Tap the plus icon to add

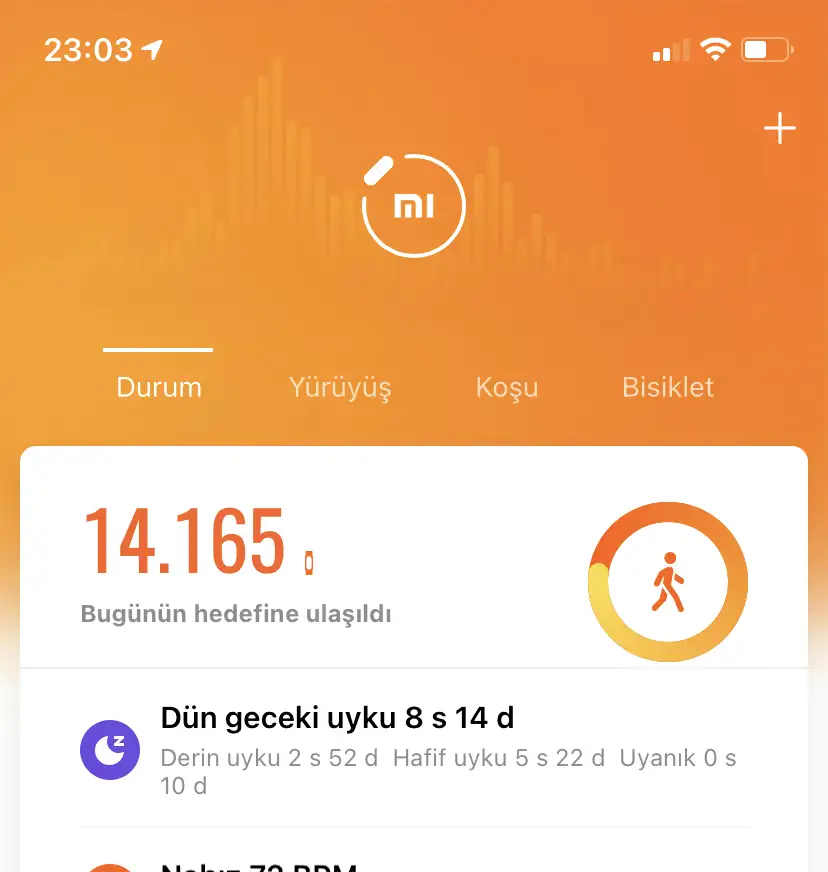pos(779,129)
